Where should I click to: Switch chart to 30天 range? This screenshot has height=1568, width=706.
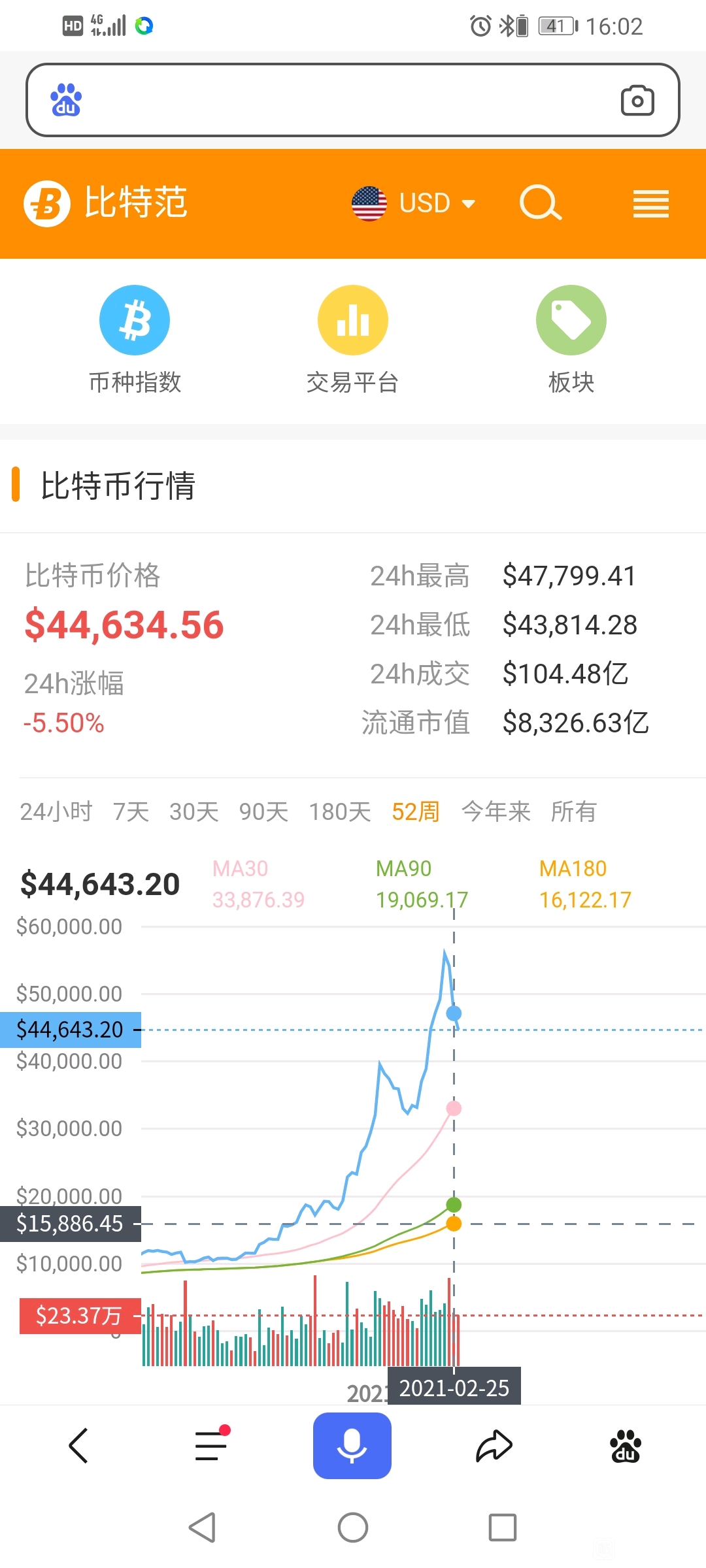(x=193, y=811)
